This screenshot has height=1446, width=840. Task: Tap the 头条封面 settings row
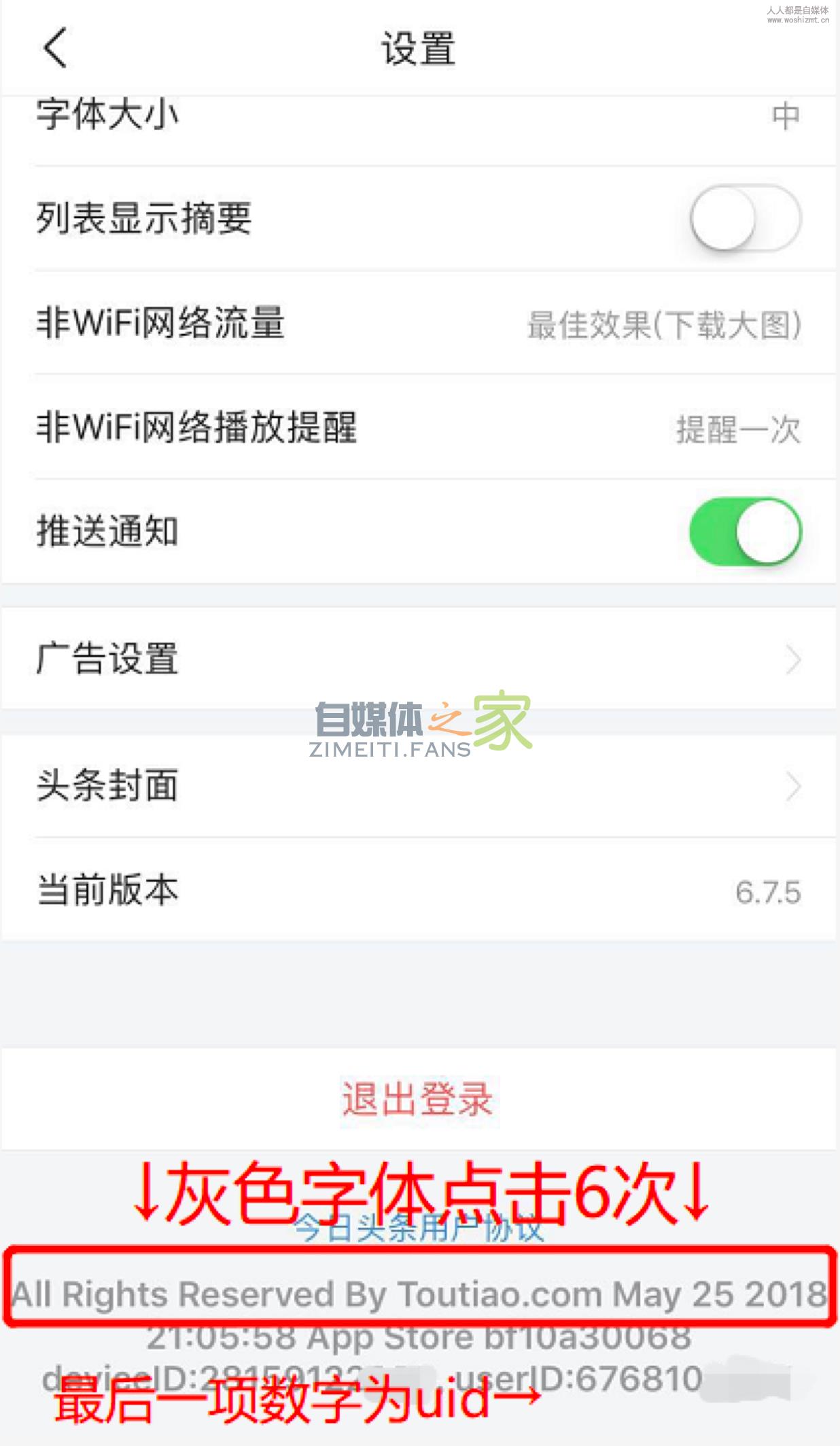(x=419, y=787)
